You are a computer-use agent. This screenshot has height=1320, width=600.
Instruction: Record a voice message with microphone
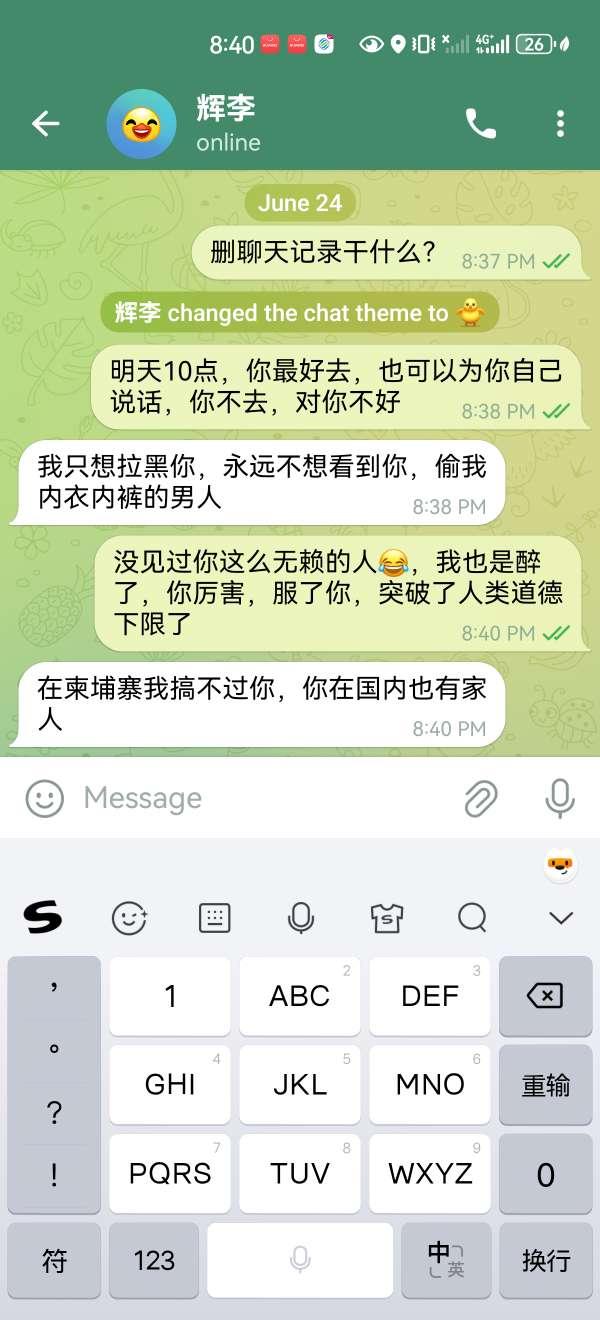tap(560, 798)
